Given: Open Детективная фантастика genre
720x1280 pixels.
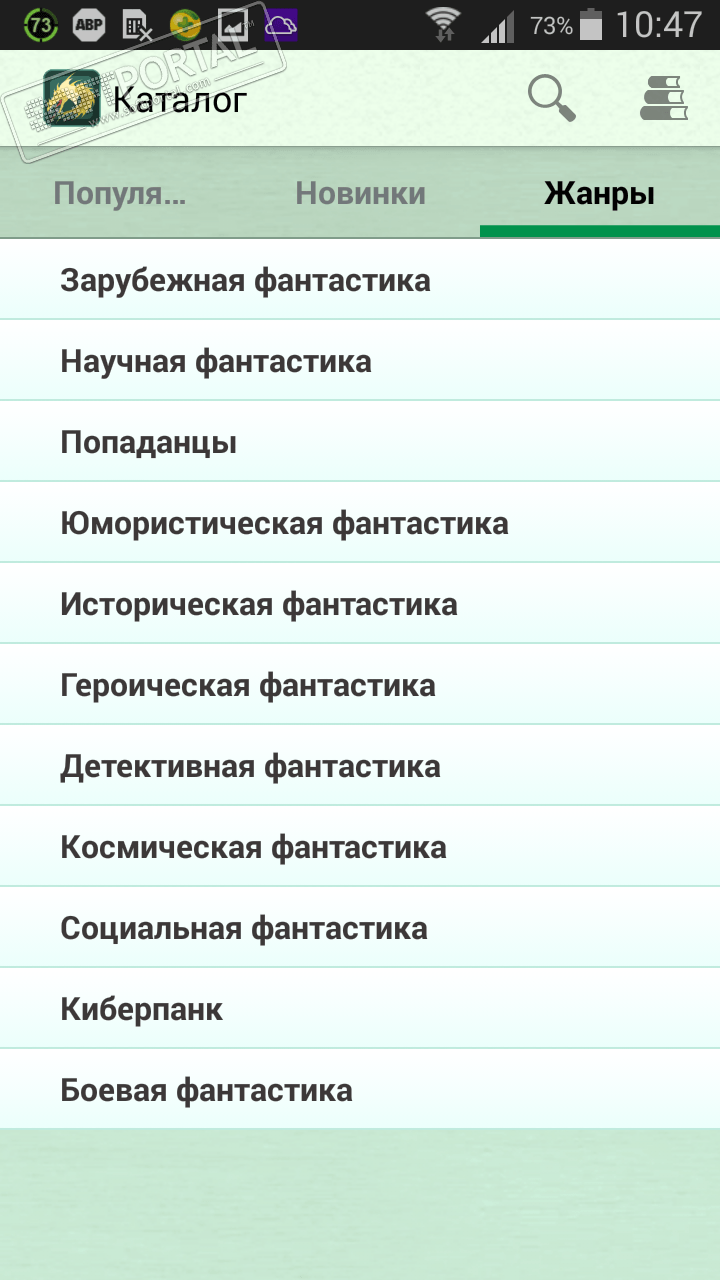Looking at the screenshot, I should click(x=360, y=766).
